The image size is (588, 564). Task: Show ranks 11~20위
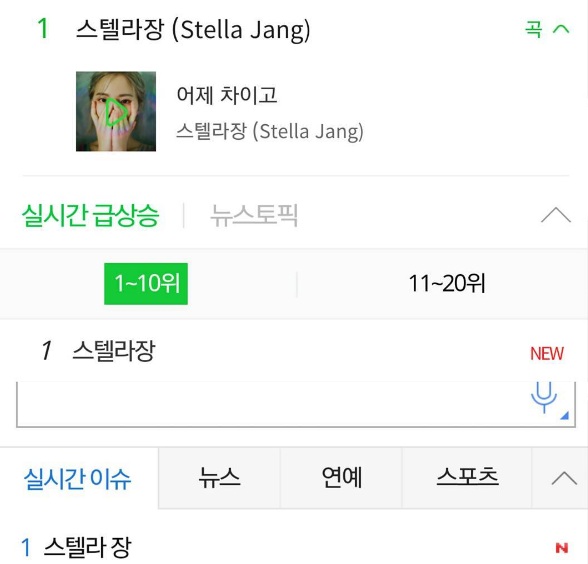tap(447, 284)
